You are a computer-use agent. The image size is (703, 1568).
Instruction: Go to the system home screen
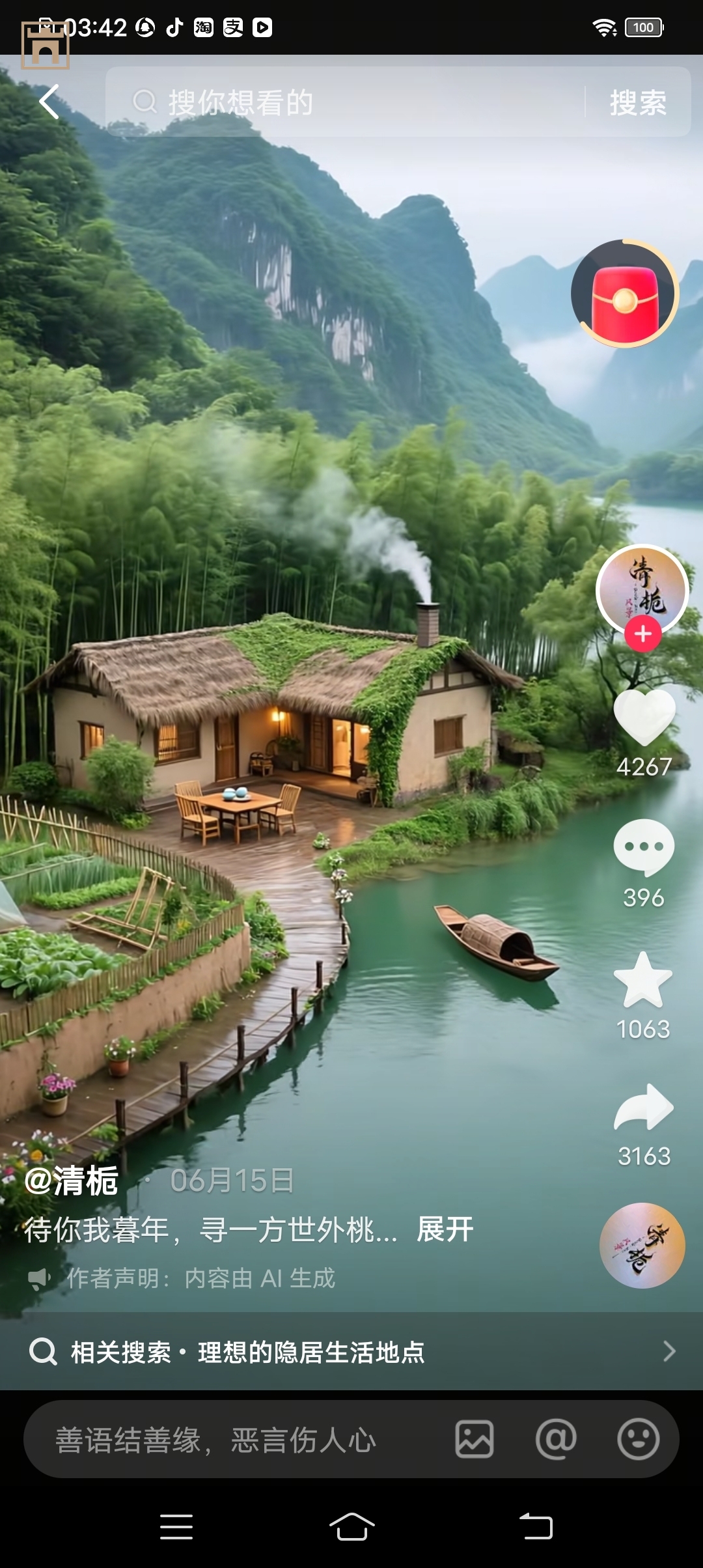tap(351, 1526)
